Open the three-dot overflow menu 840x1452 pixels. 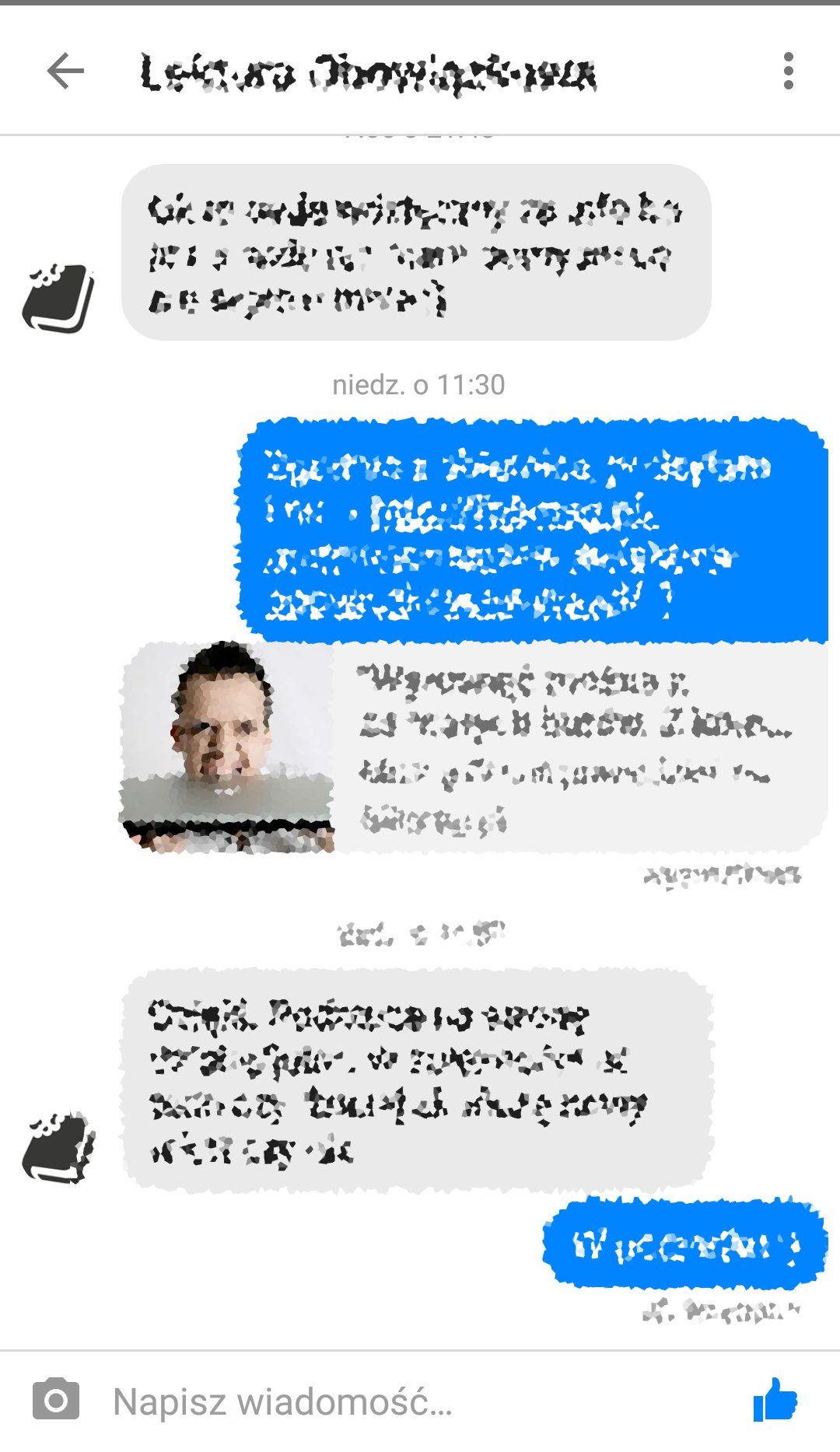pos(788,72)
